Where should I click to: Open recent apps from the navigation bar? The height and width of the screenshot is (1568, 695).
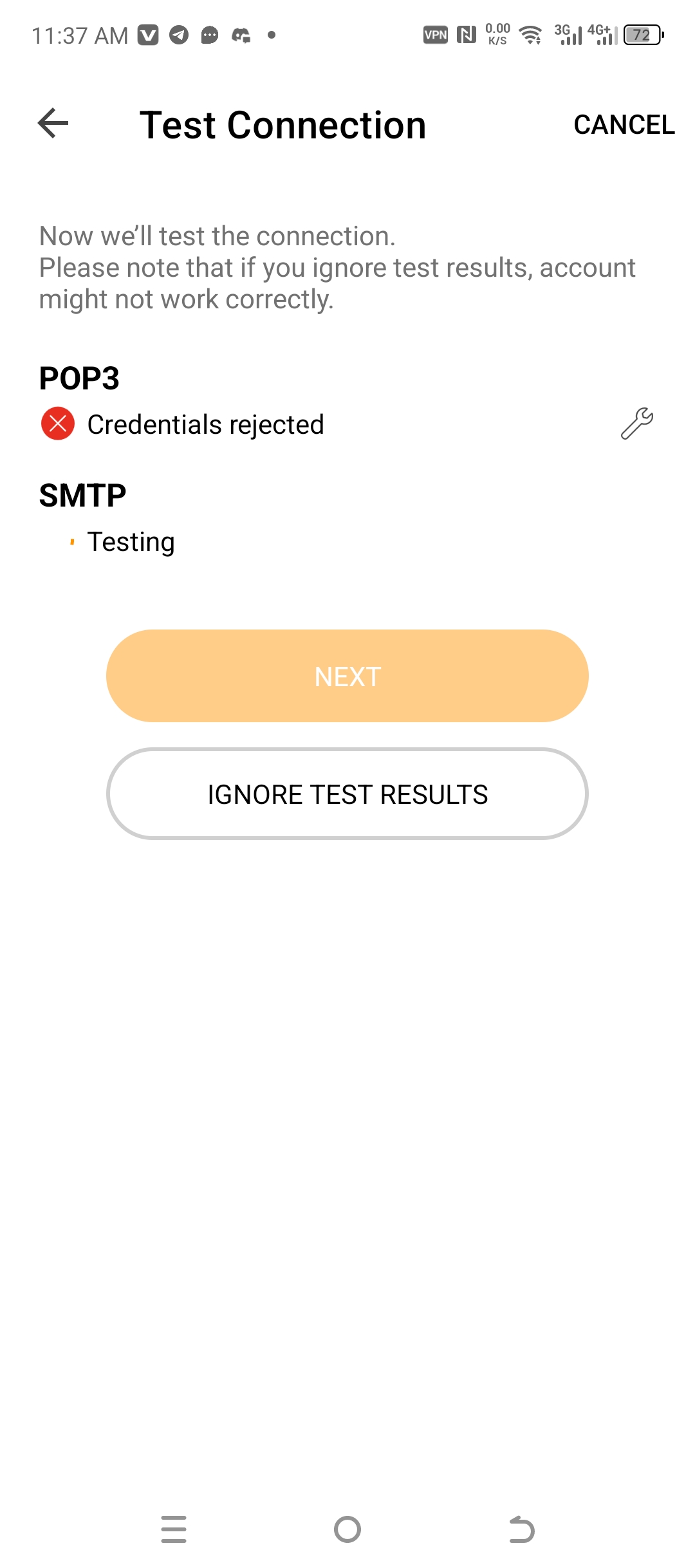pos(174,1529)
